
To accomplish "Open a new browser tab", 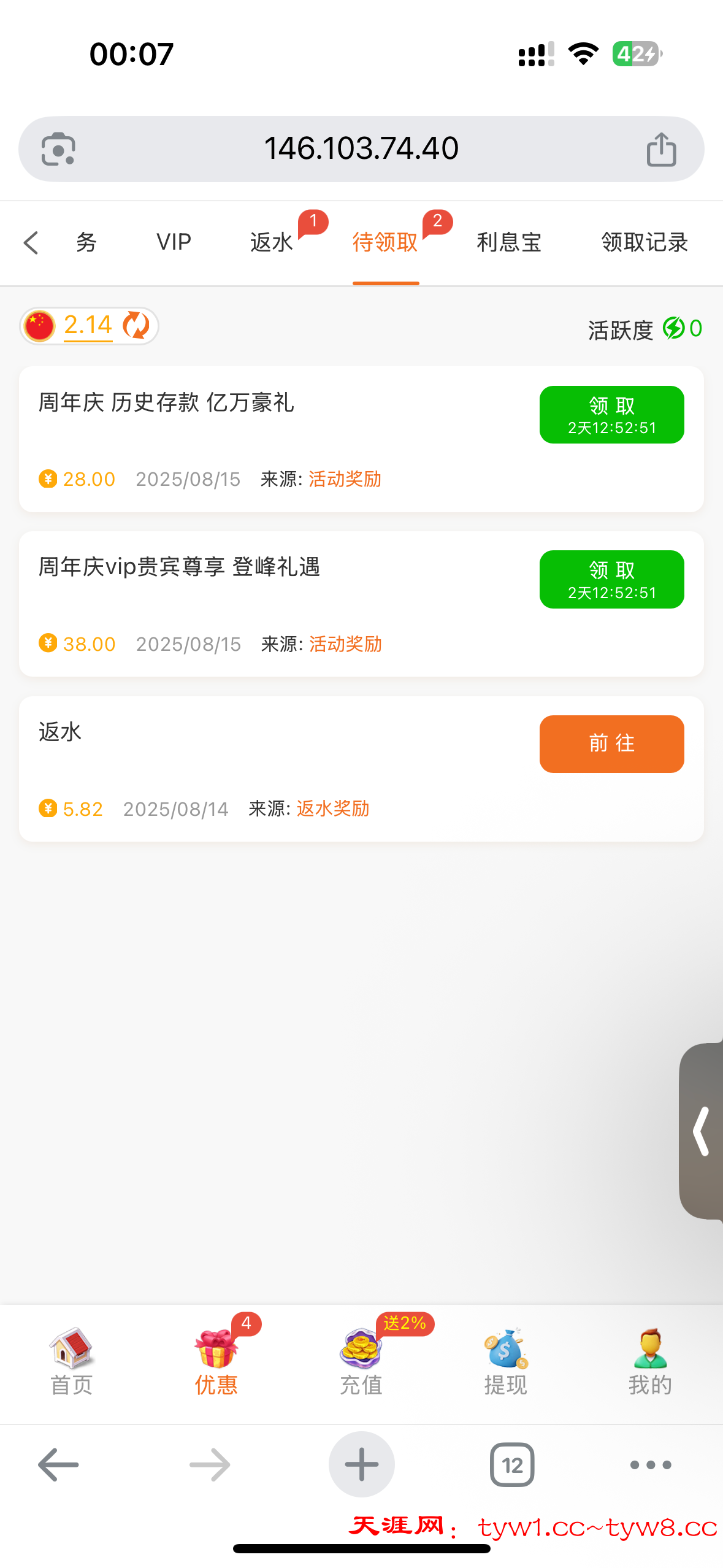I will 361,1465.
